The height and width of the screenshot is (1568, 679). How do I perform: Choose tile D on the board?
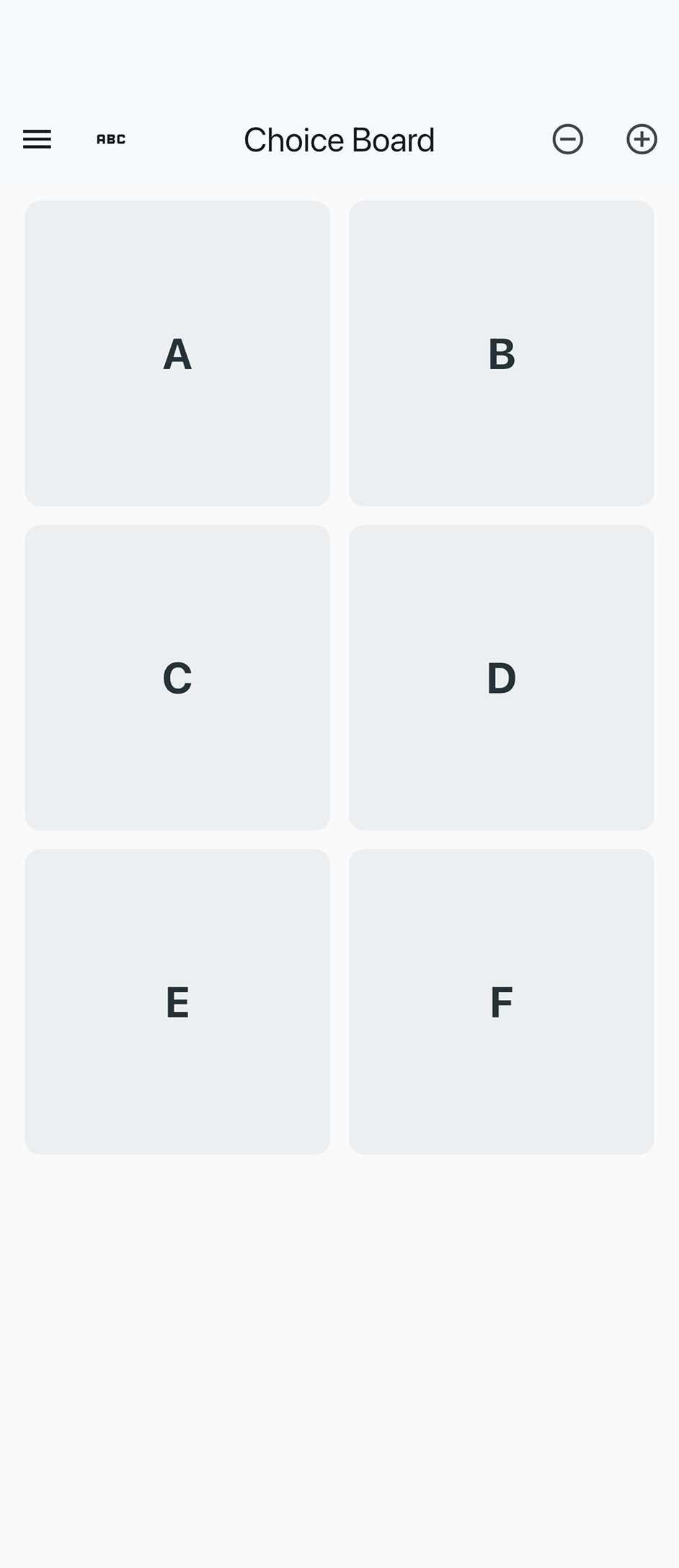tap(501, 678)
